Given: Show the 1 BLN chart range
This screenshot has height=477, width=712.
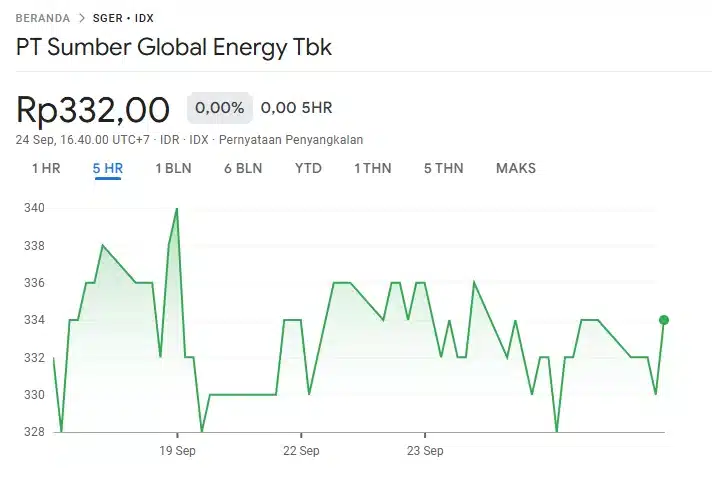Looking at the screenshot, I should click(x=173, y=168).
